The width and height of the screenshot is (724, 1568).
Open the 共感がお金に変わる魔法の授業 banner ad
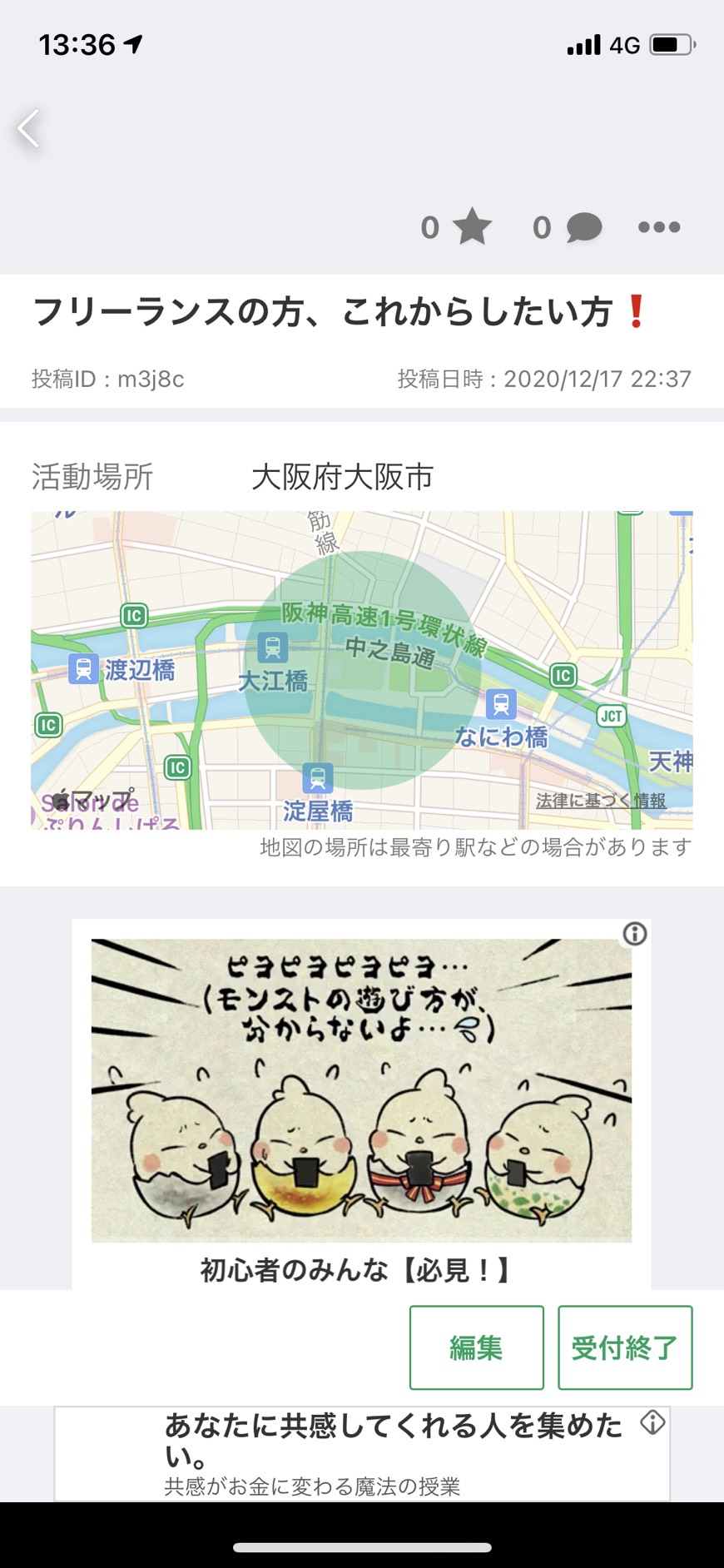(362, 1454)
